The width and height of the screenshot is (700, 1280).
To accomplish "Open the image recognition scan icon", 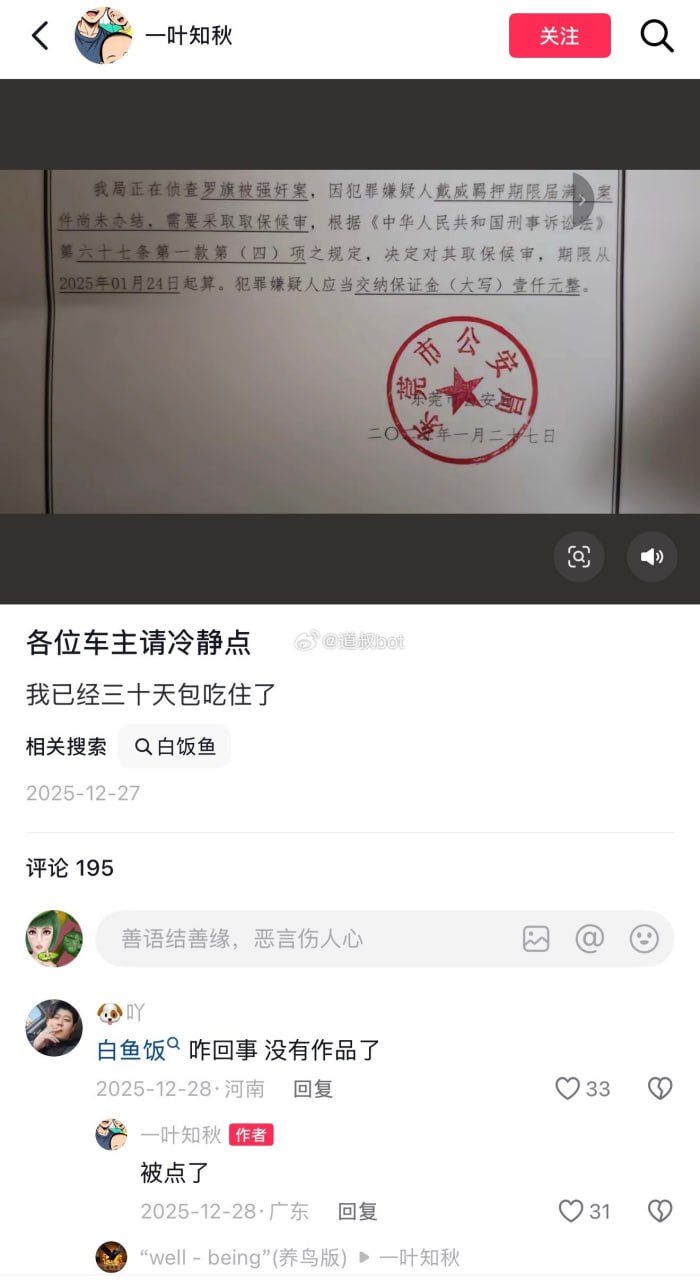I will (x=579, y=557).
